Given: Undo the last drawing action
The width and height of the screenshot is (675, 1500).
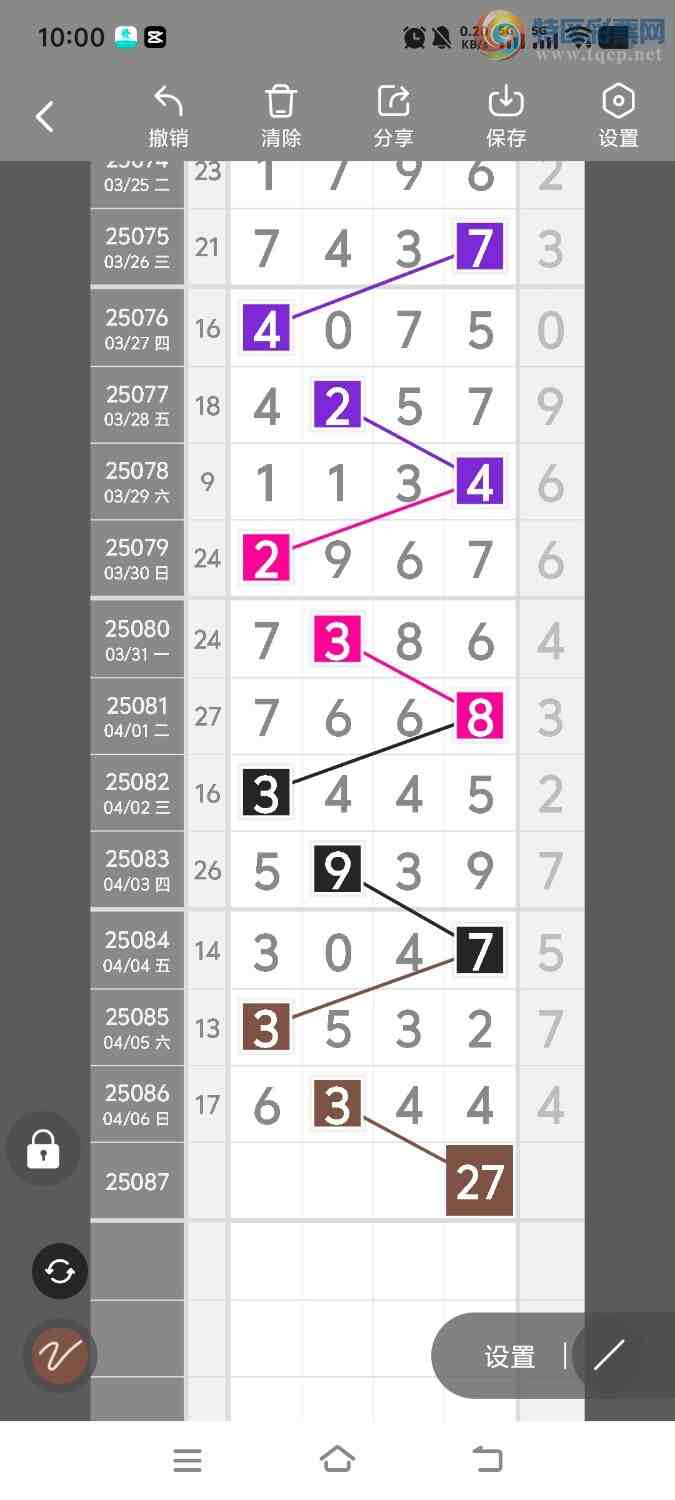Looking at the screenshot, I should click(x=168, y=117).
